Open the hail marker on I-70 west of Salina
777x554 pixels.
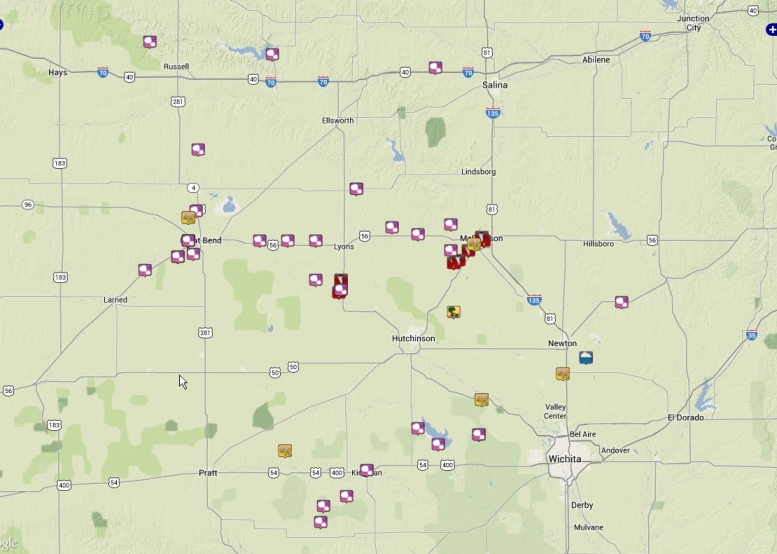coord(435,68)
